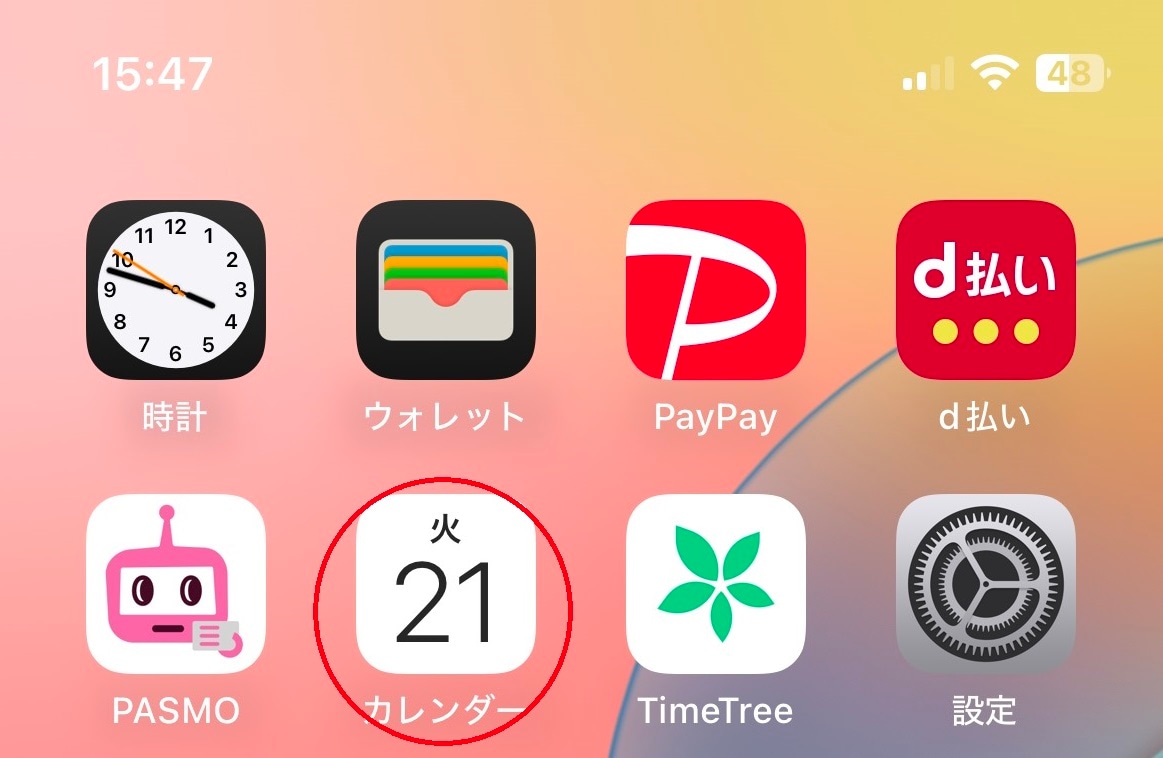Open the カレンダー calendar app
This screenshot has width=1163, height=758.
445,583
